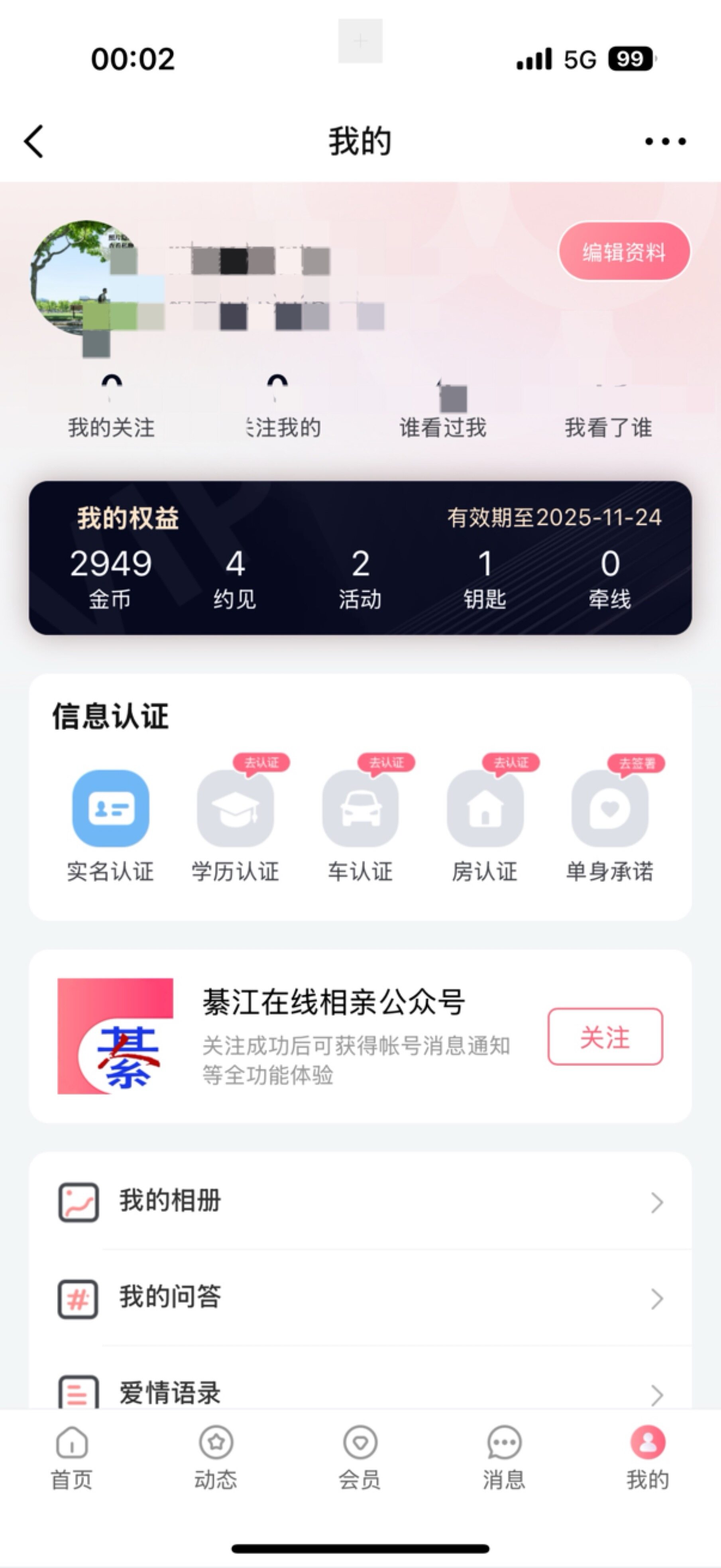Follow 綦江在线相亲公众号 with 关注
The image size is (721, 1568).
tap(605, 1037)
